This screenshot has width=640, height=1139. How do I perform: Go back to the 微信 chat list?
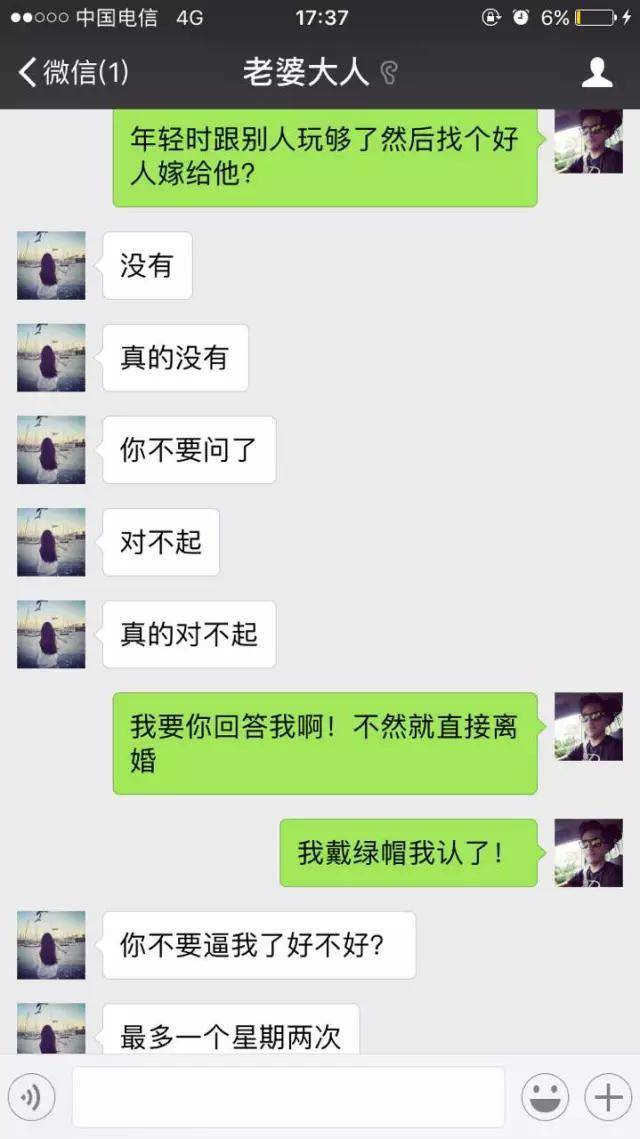pyautogui.click(x=72, y=72)
